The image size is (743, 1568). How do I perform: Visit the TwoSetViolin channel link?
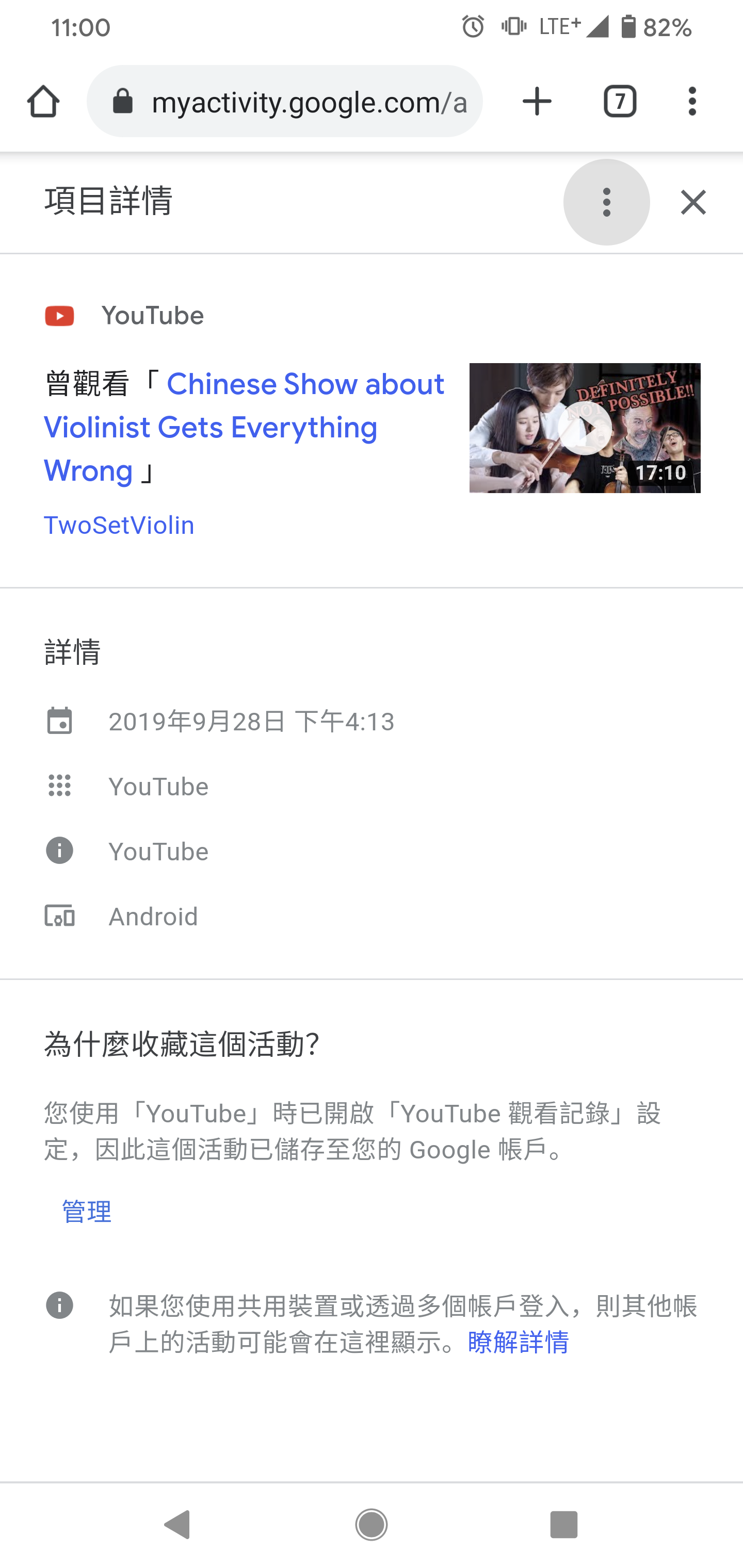(119, 525)
